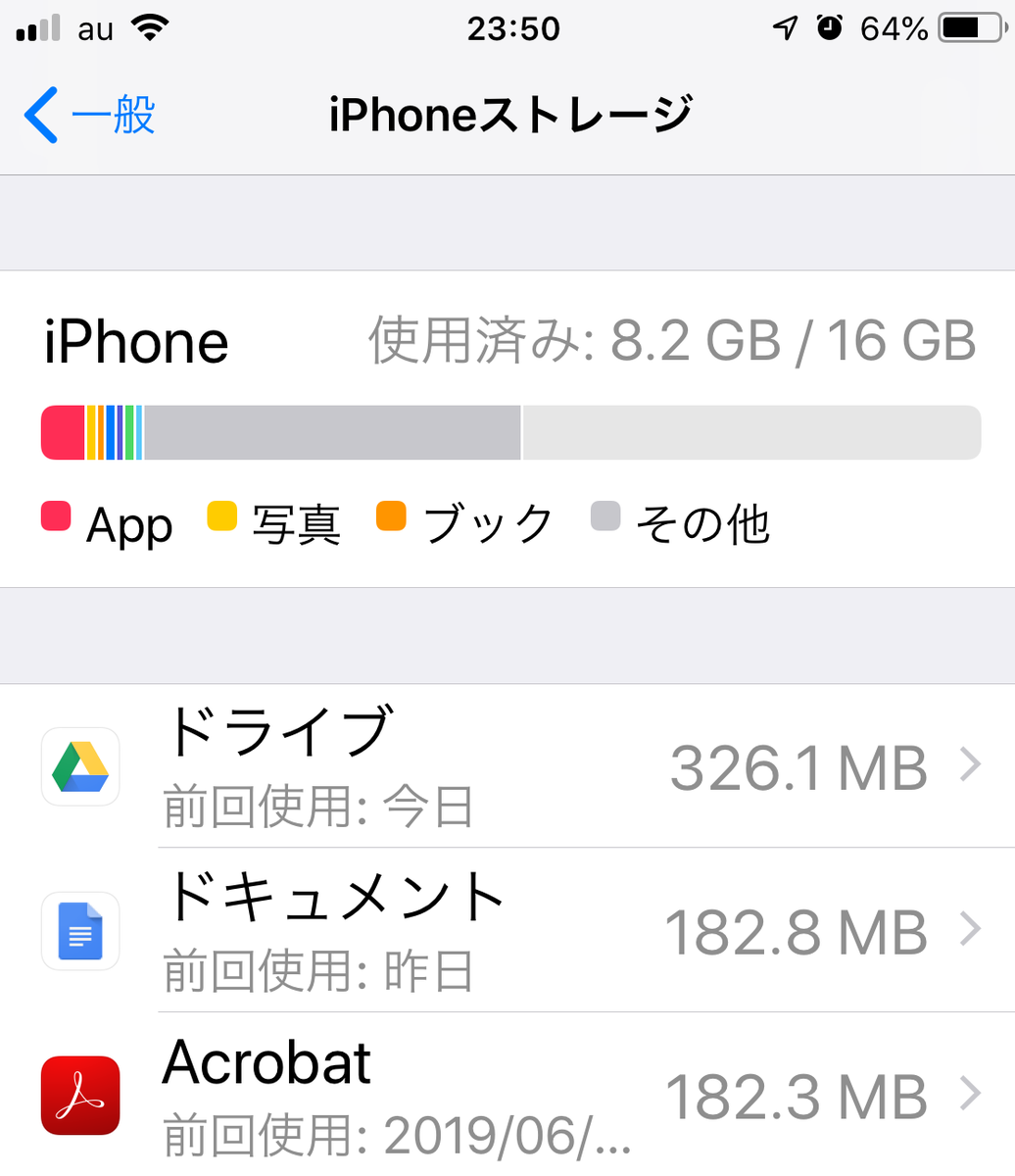This screenshot has height=1176, width=1015.
Task: Tap the Google Docs app icon
Action: tap(79, 931)
